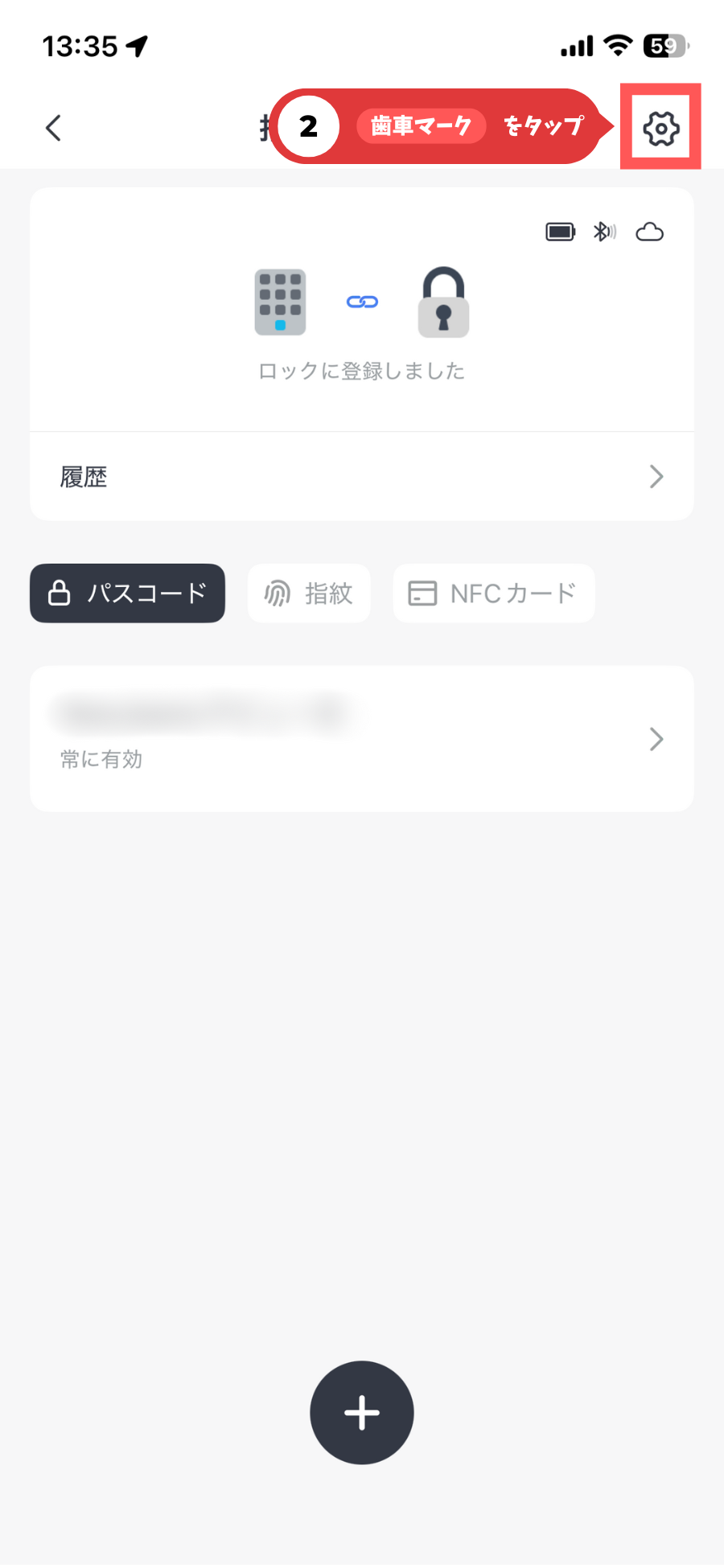
Task: Select the パスコード tab
Action: tap(127, 593)
